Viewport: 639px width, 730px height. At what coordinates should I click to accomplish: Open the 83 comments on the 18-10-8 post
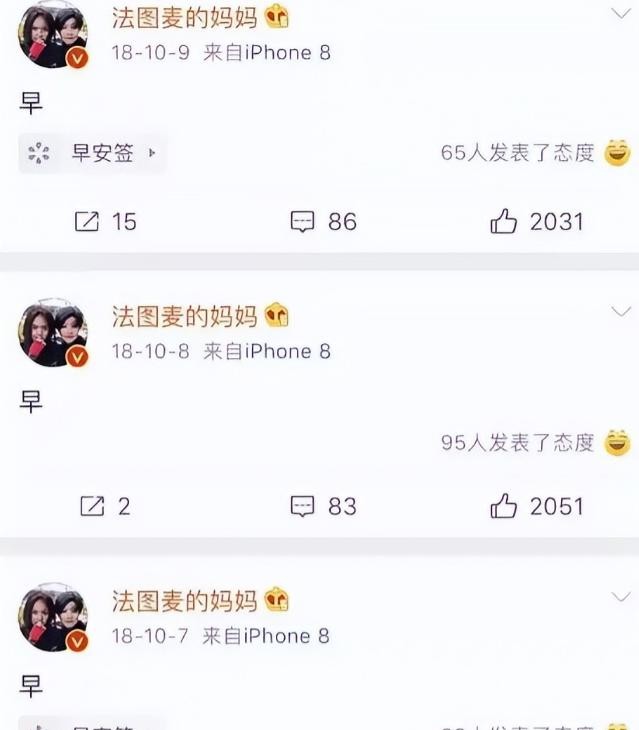tap(323, 506)
